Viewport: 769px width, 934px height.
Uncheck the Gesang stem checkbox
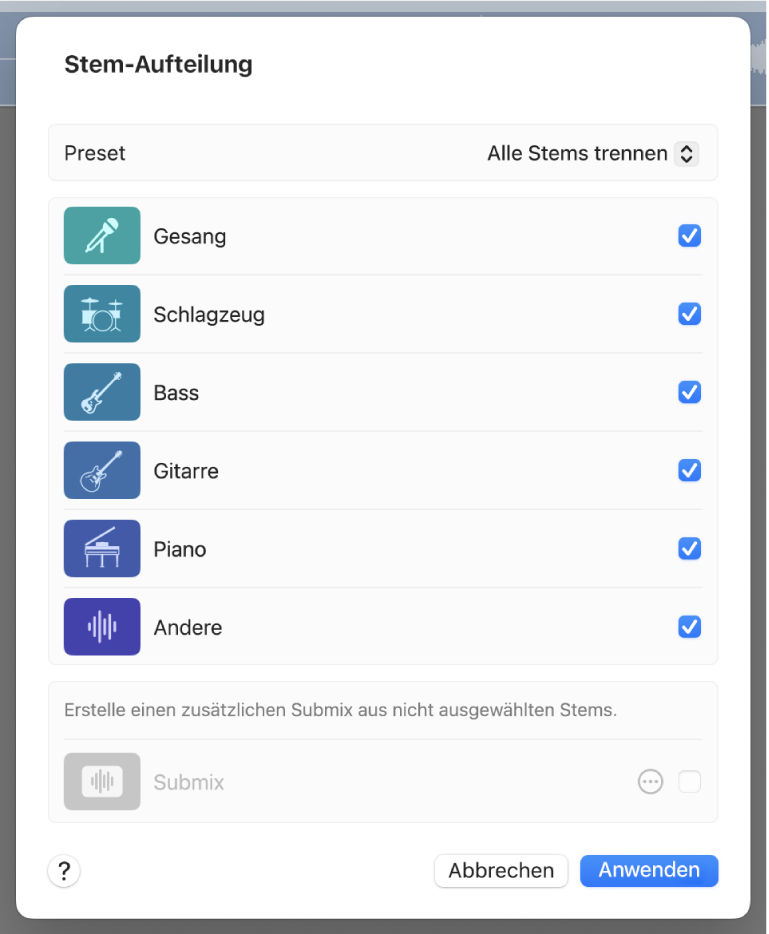point(689,236)
